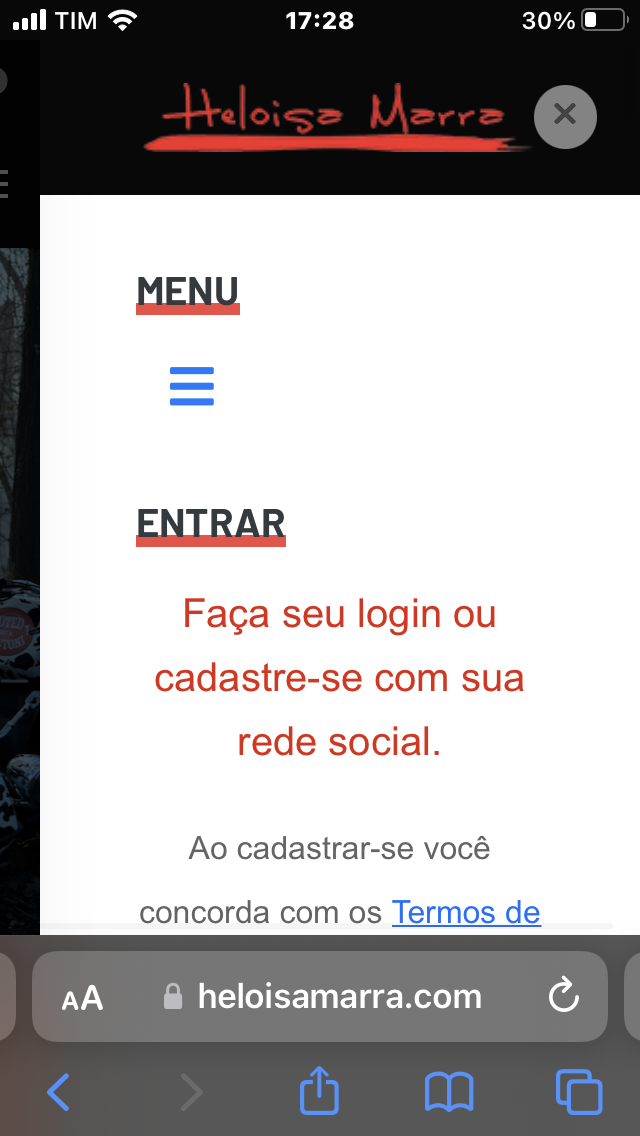Viewport: 640px width, 1136px height.
Task: Open the blue hamburger menu under MENU
Action: tap(192, 386)
